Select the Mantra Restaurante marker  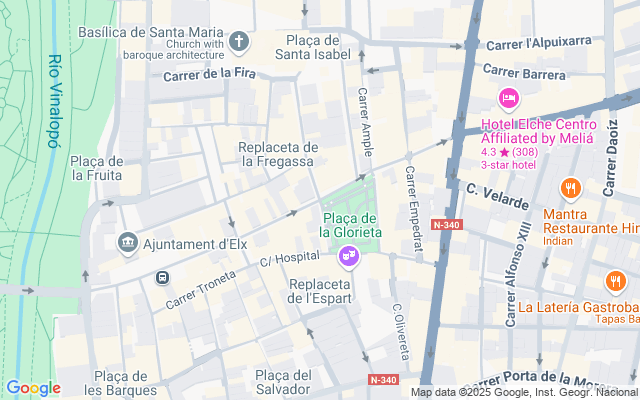pyautogui.click(x=571, y=187)
